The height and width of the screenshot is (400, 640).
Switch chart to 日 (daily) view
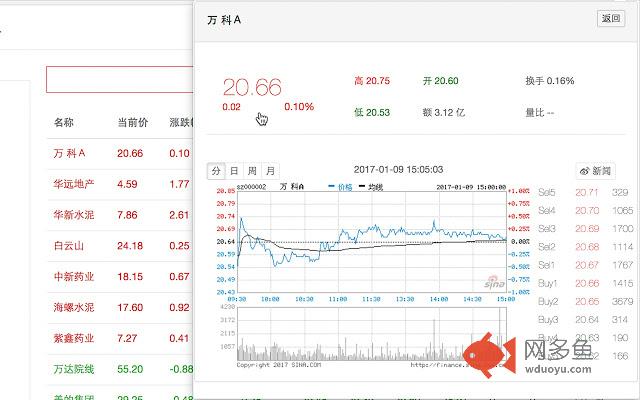(234, 171)
